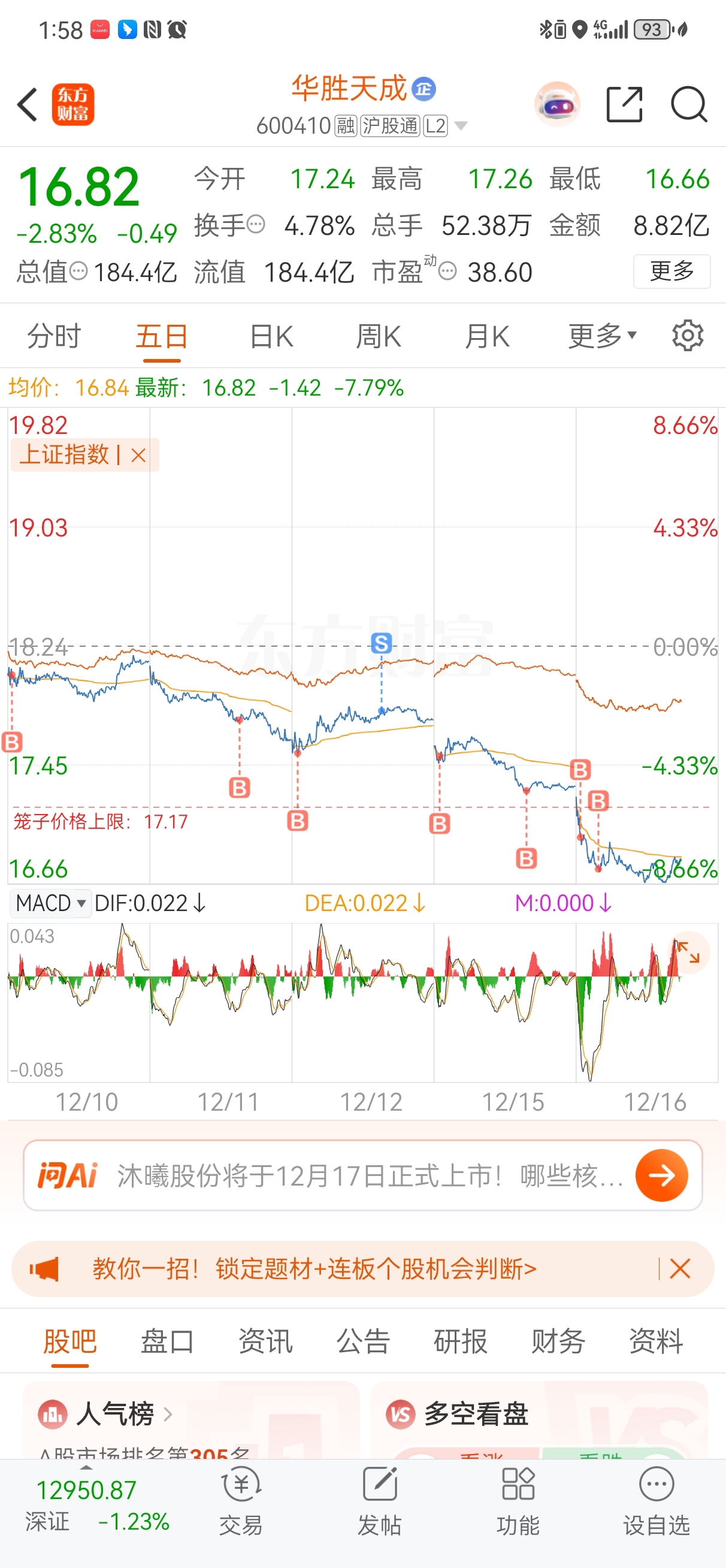This screenshot has height=1568, width=726.
Task: Remove the 上证指数 overlay chip
Action: tap(139, 456)
